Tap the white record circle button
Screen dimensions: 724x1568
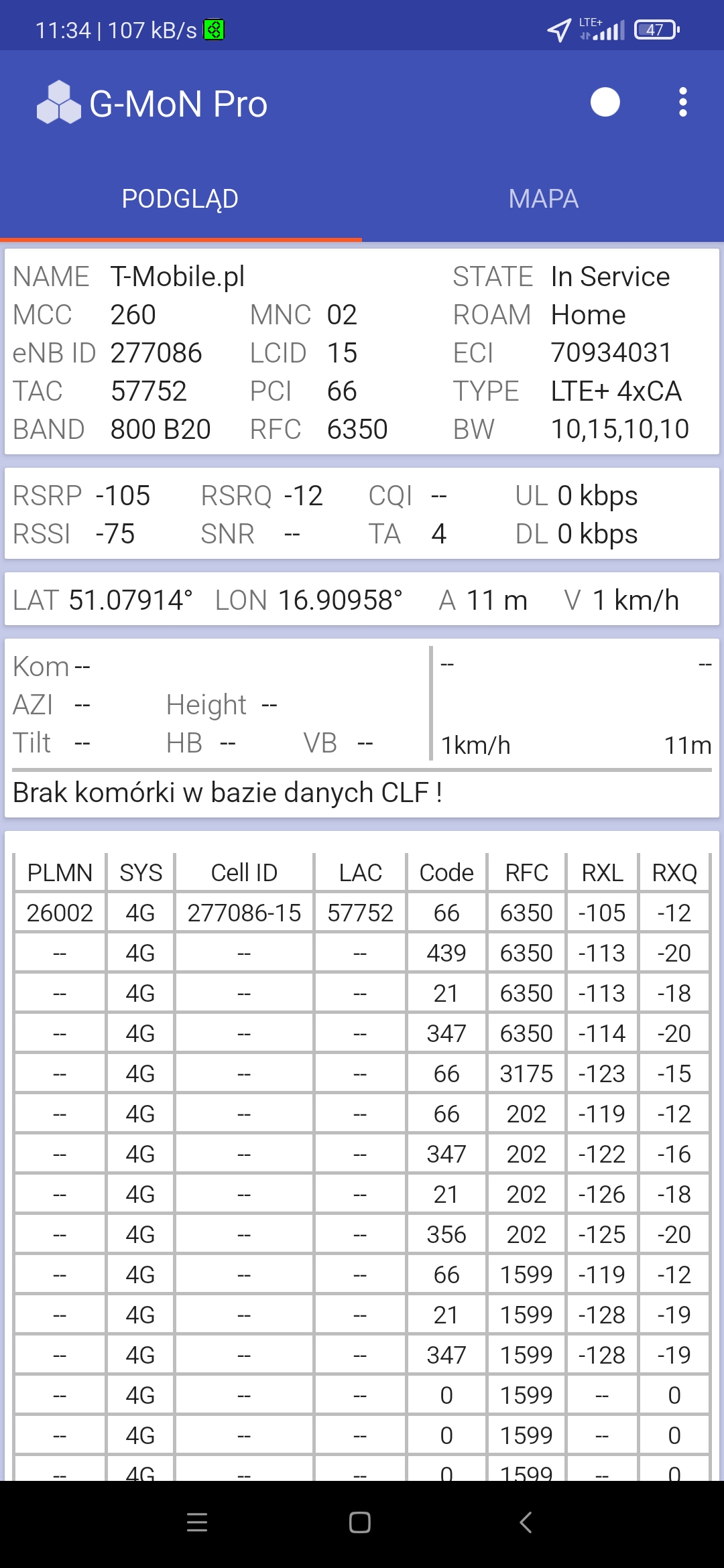click(605, 103)
